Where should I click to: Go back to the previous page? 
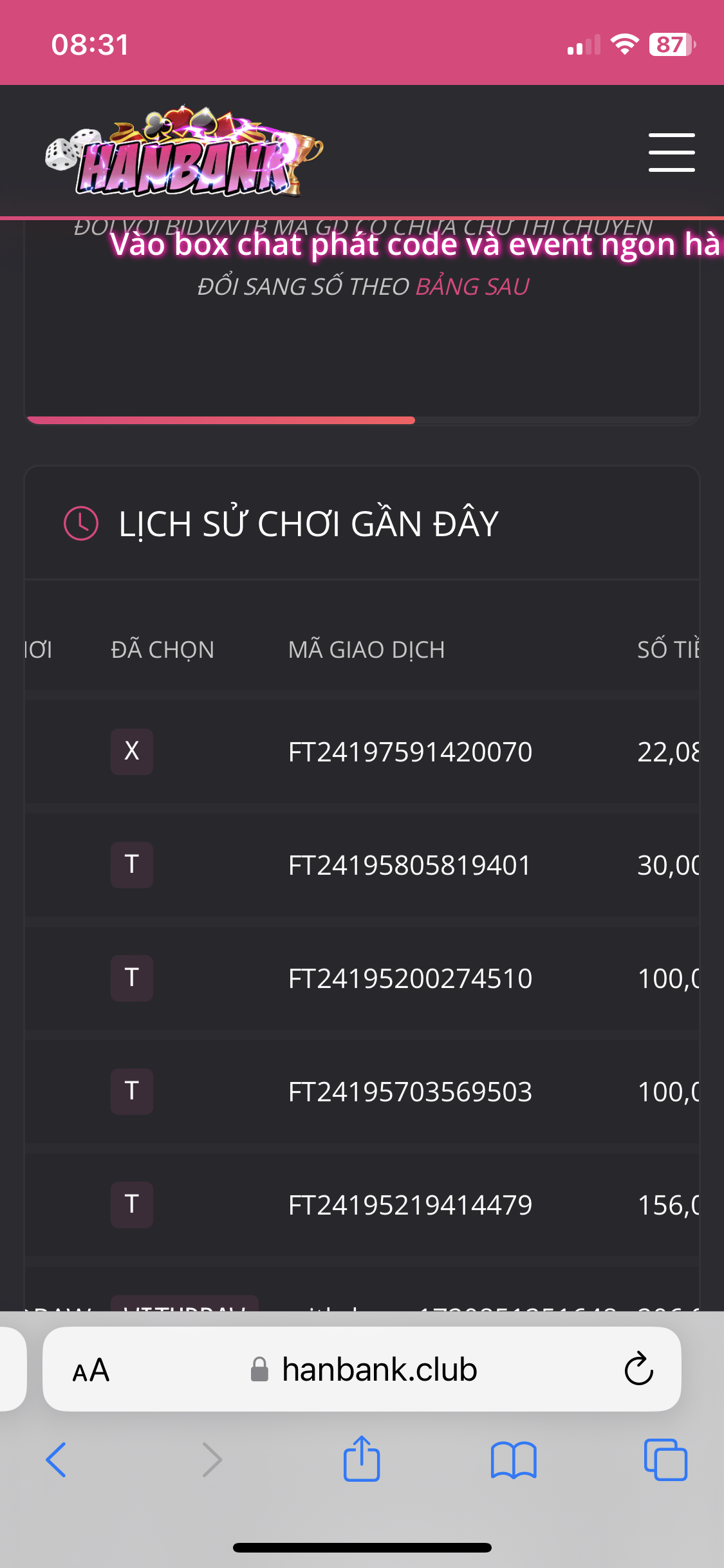tap(56, 1459)
